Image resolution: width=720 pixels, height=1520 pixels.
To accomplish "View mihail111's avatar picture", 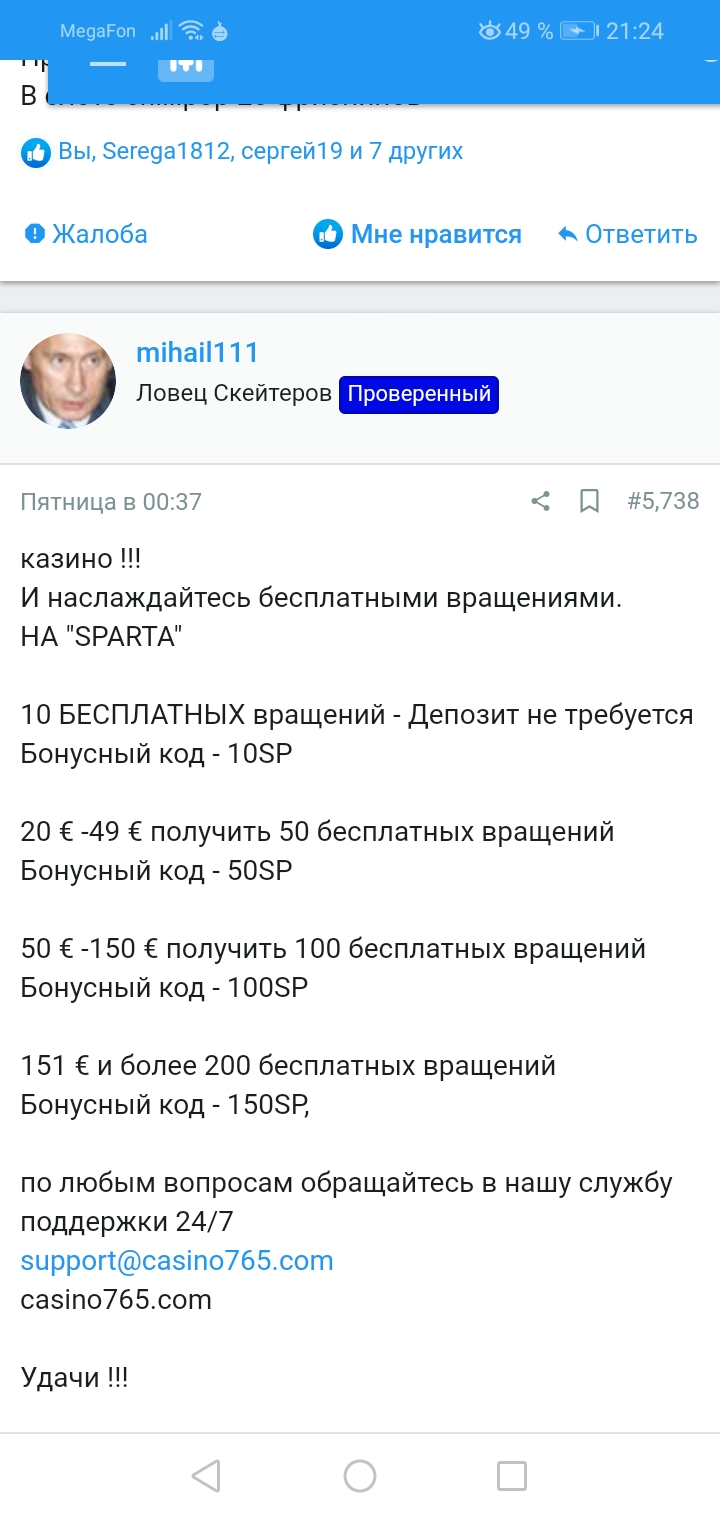I will pos(68,381).
